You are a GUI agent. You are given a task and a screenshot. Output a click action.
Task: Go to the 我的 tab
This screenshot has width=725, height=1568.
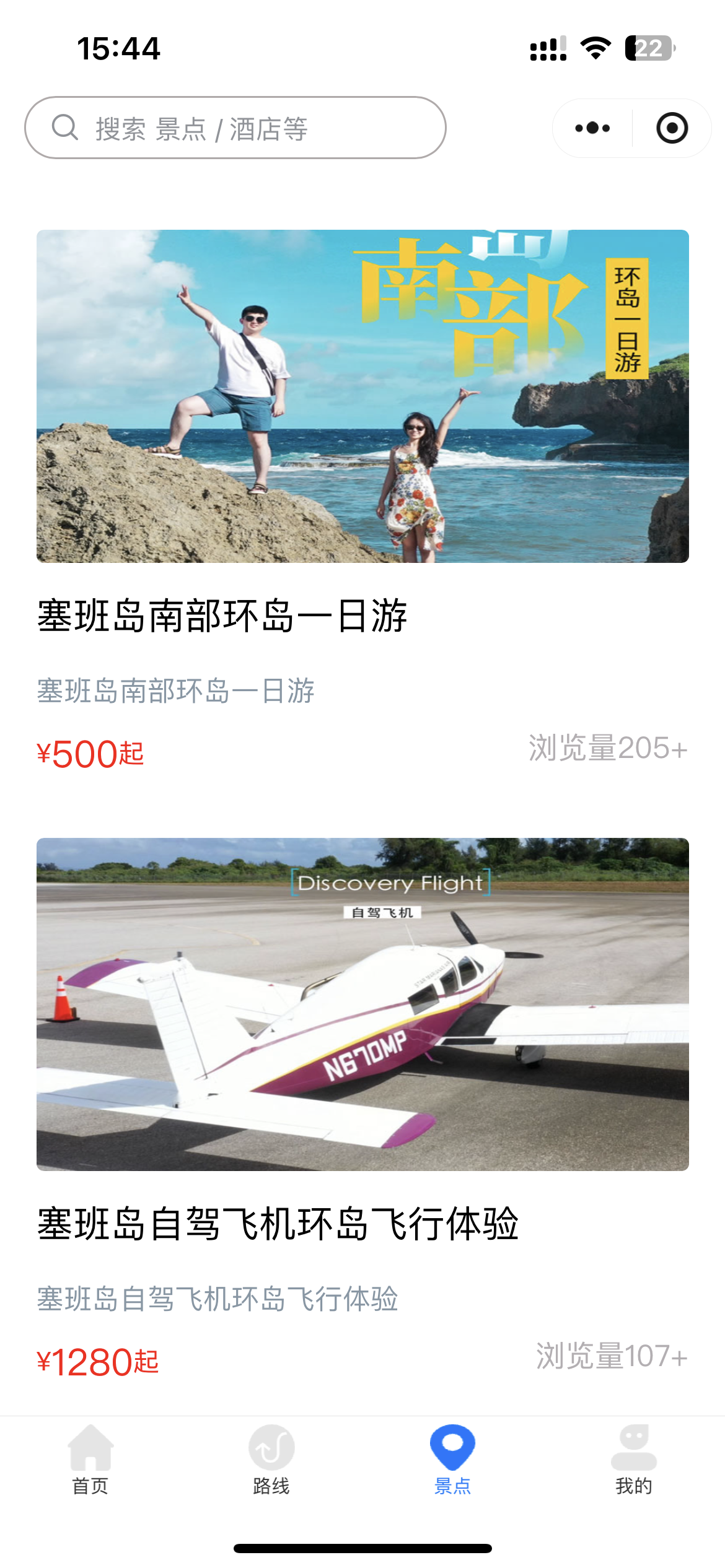coord(633,1458)
